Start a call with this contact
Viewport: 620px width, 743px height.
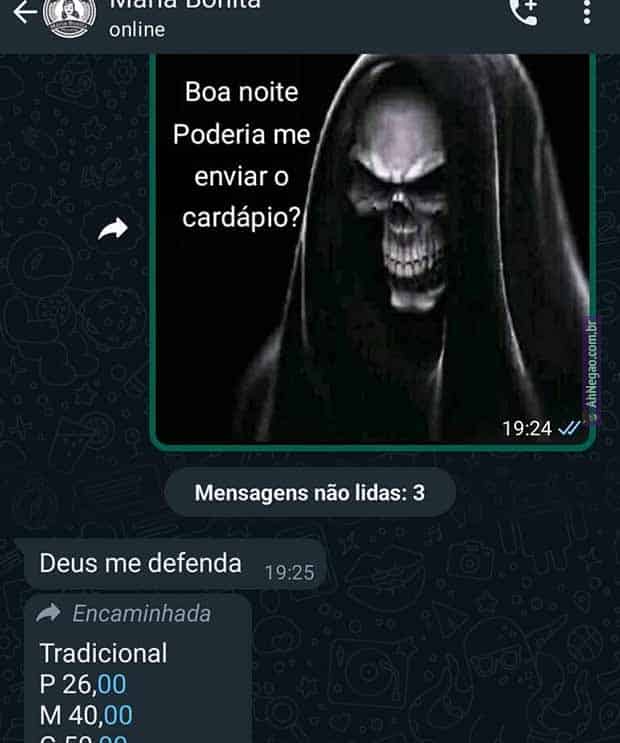click(523, 12)
